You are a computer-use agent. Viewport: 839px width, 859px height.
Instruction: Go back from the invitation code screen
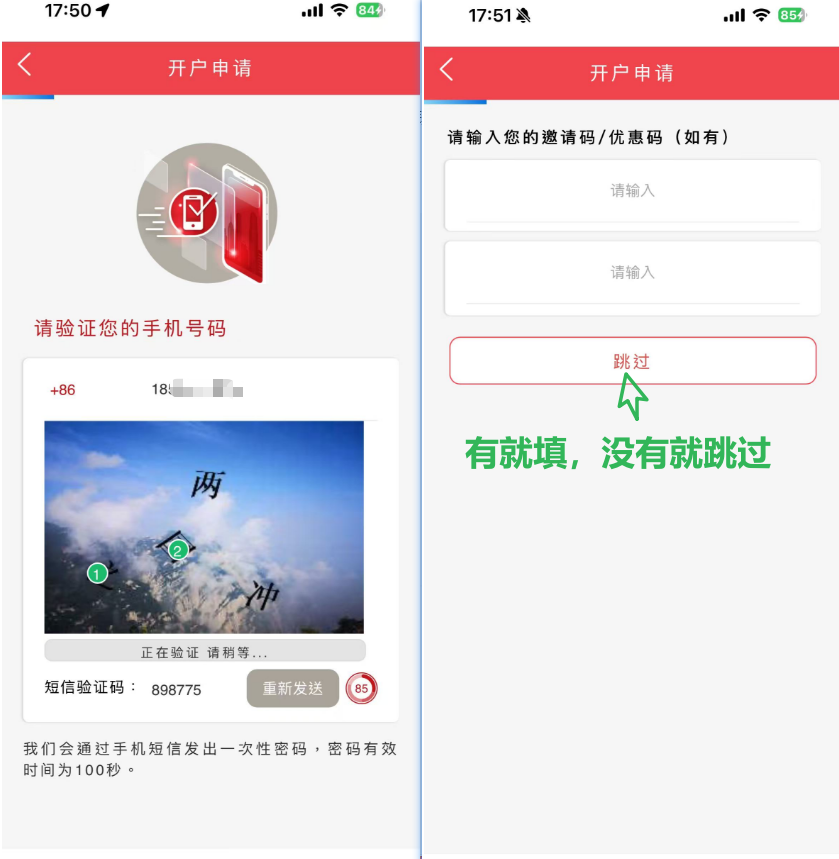pos(447,70)
